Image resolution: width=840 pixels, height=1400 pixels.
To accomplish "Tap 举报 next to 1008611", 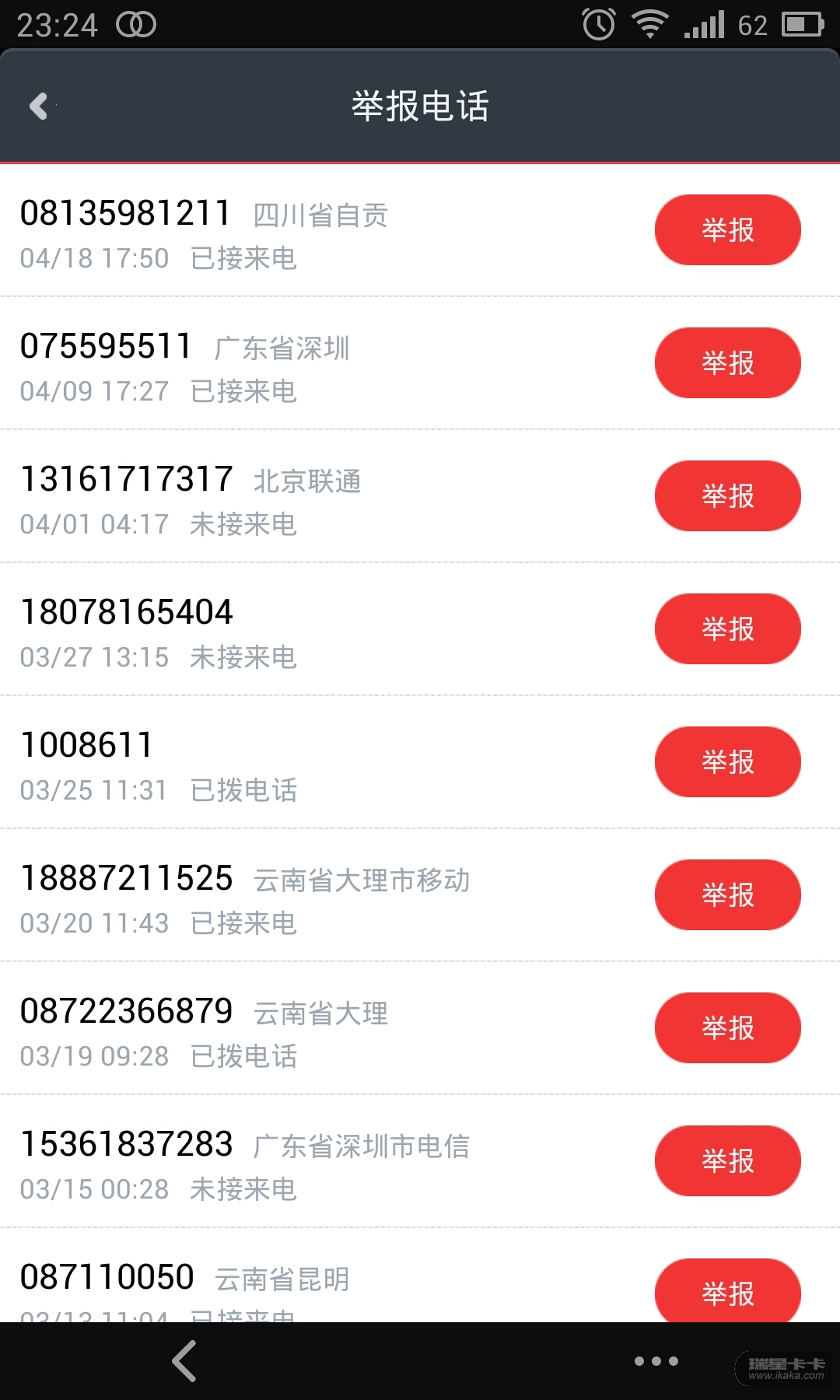I will 727,762.
